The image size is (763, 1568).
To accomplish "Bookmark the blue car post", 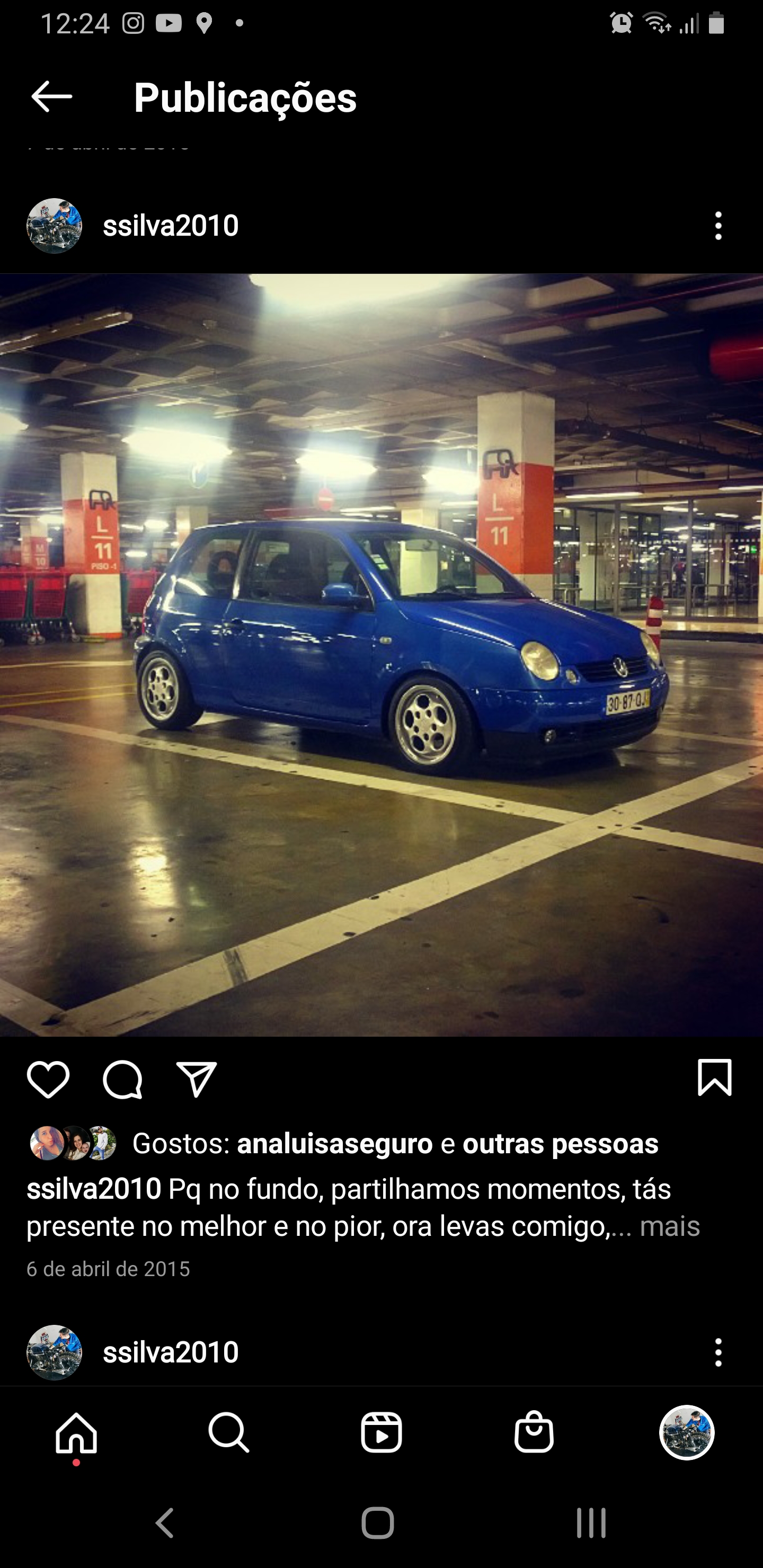I will 714,1078.
